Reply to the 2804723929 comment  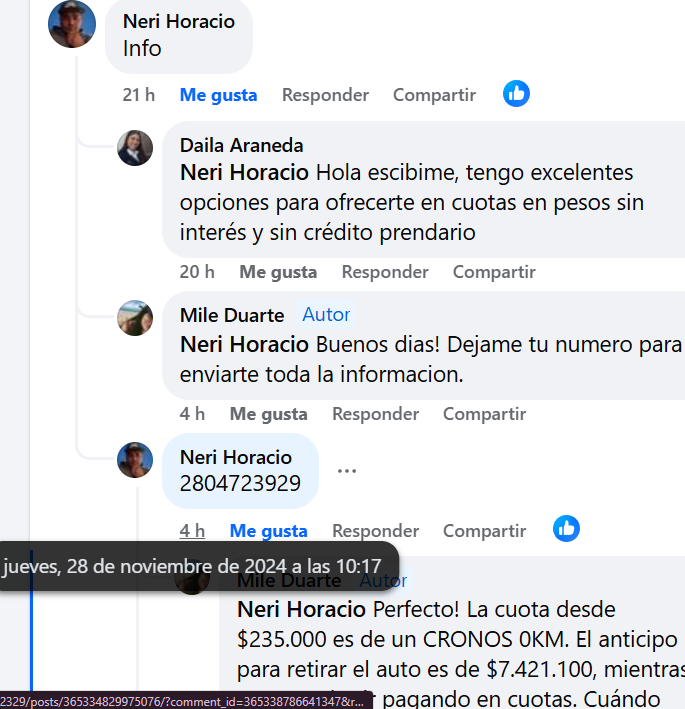point(375,531)
